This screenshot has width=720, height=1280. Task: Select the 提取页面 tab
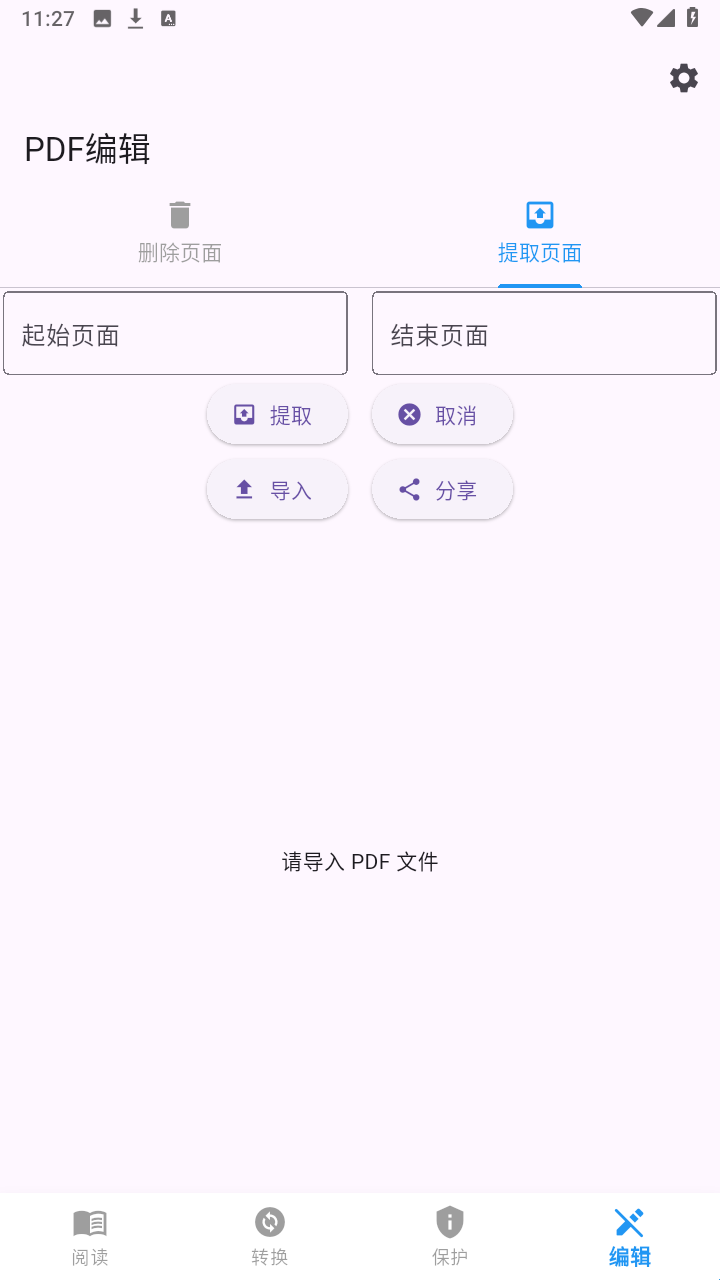540,234
